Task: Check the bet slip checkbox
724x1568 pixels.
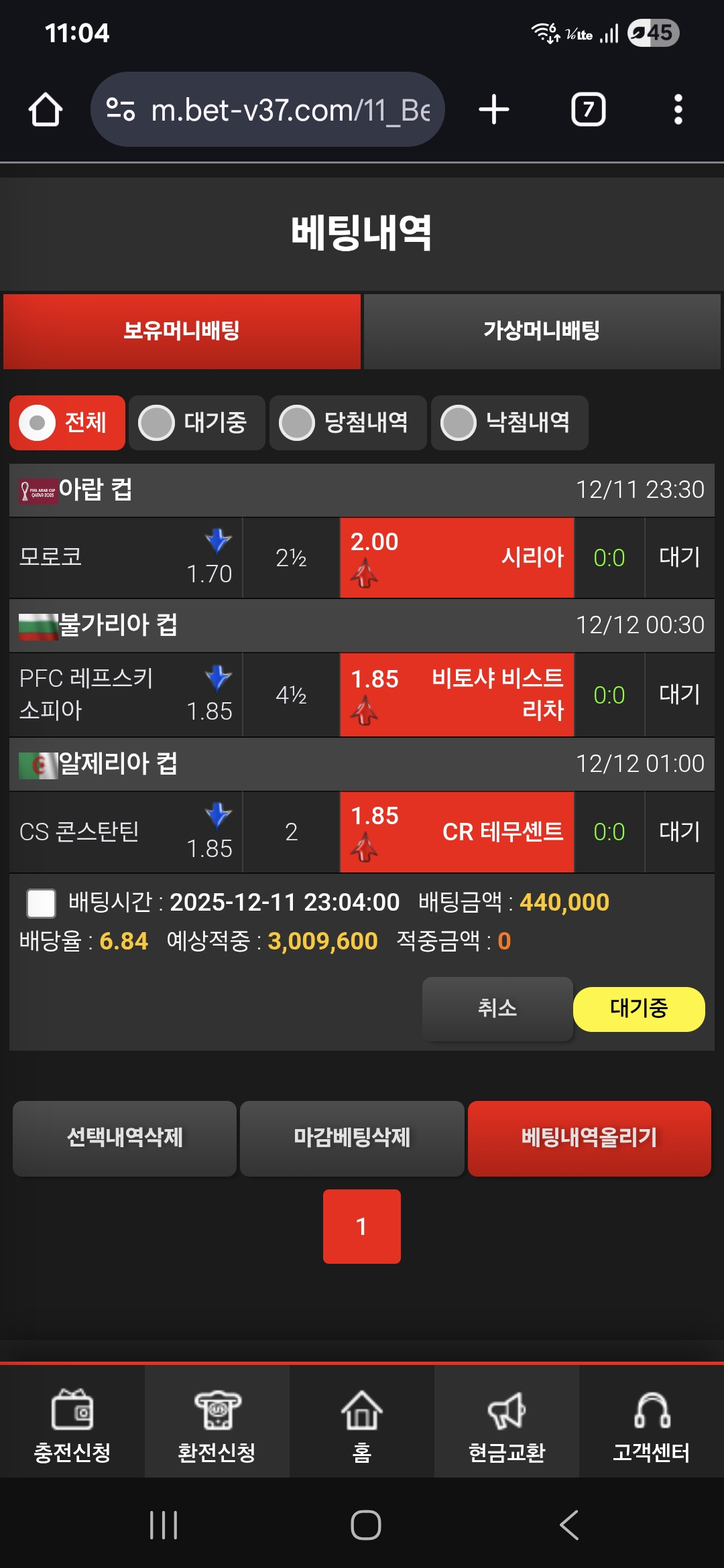Action: (x=41, y=903)
